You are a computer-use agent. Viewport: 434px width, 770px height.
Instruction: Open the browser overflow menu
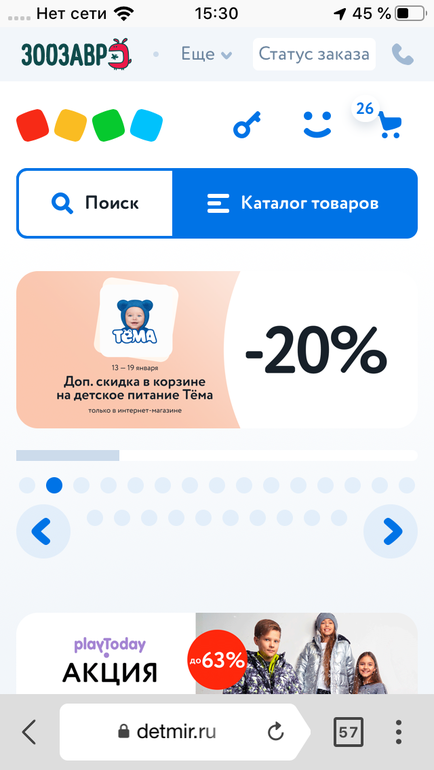click(399, 732)
